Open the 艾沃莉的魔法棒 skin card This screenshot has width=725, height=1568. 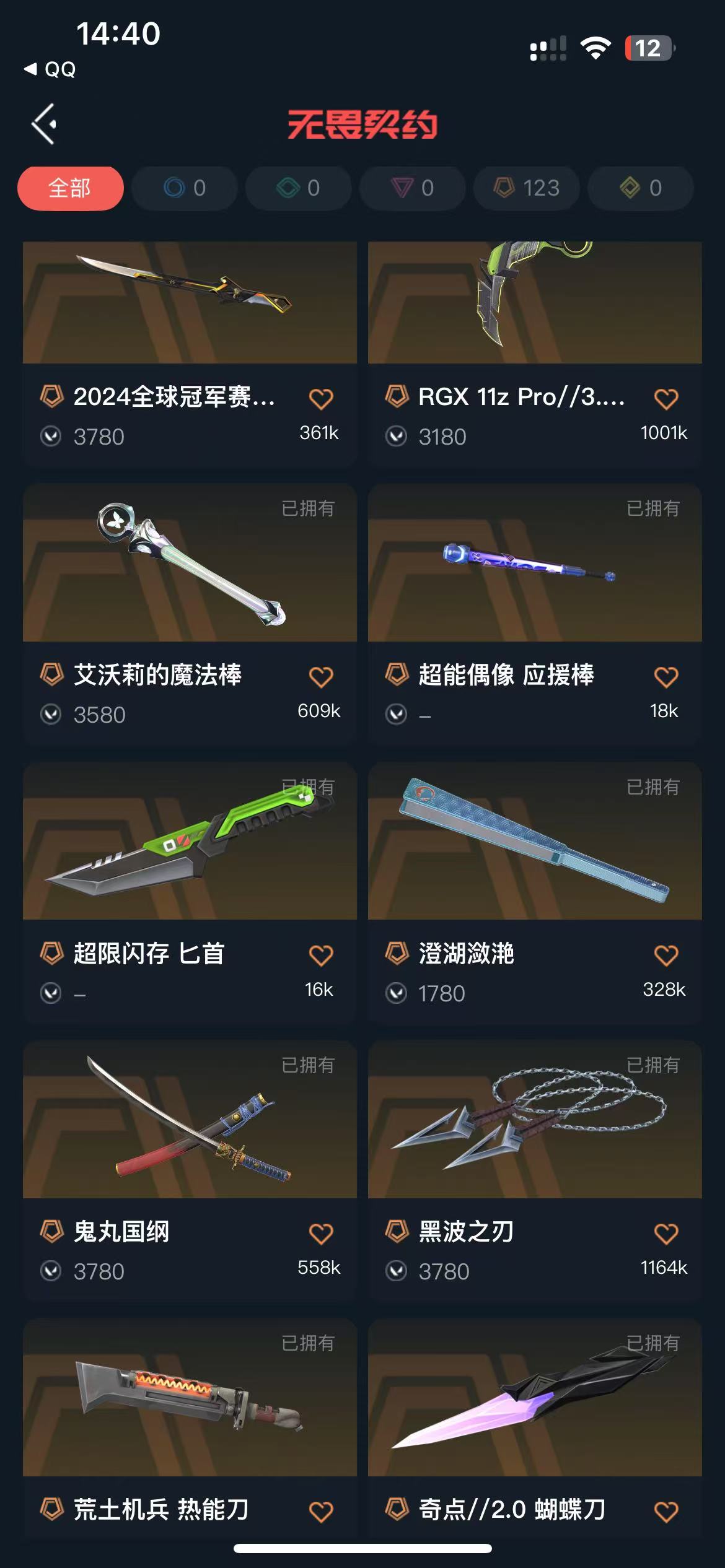[x=190, y=564]
